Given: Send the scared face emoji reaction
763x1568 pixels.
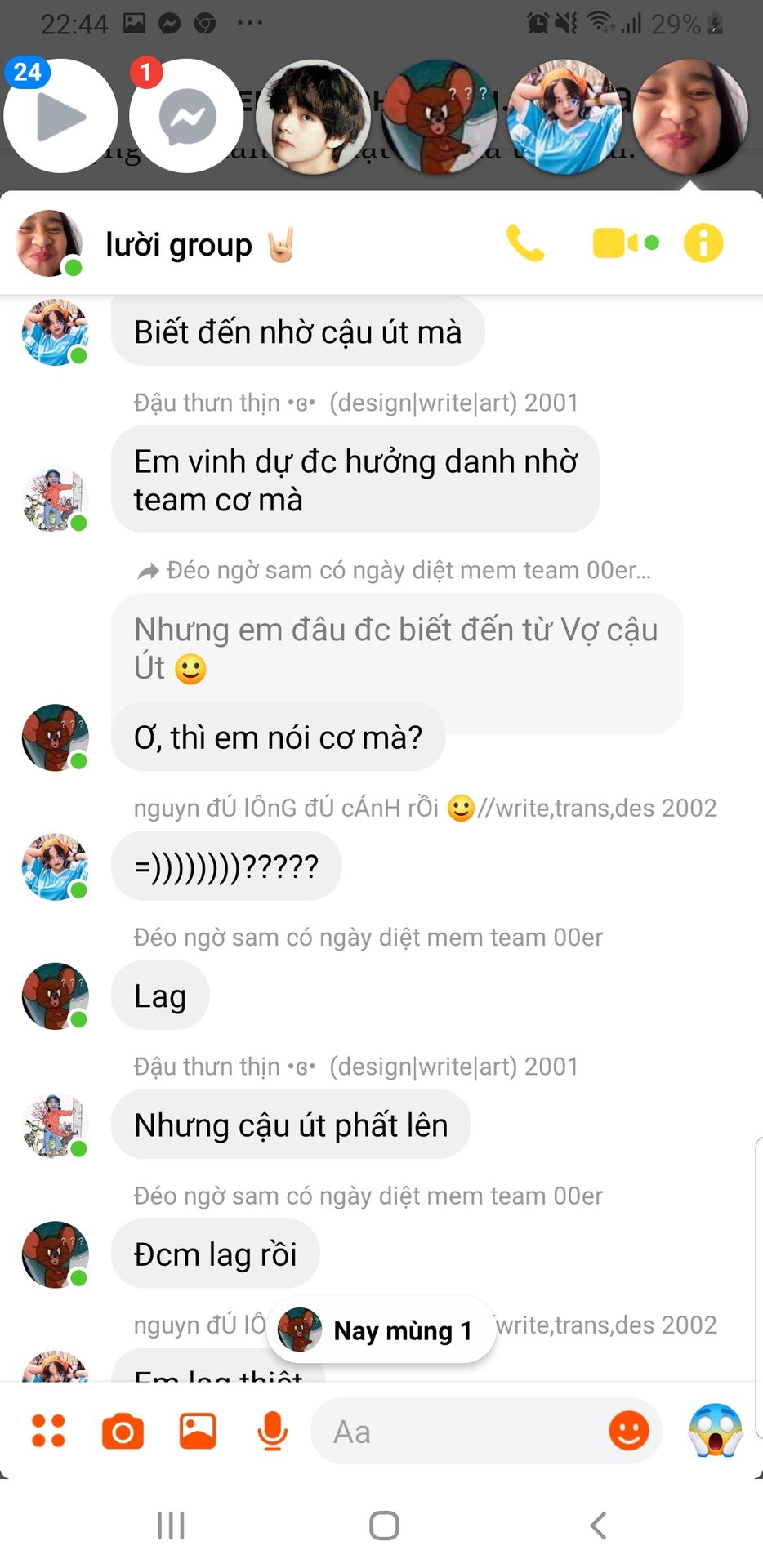Looking at the screenshot, I should pyautogui.click(x=715, y=1431).
